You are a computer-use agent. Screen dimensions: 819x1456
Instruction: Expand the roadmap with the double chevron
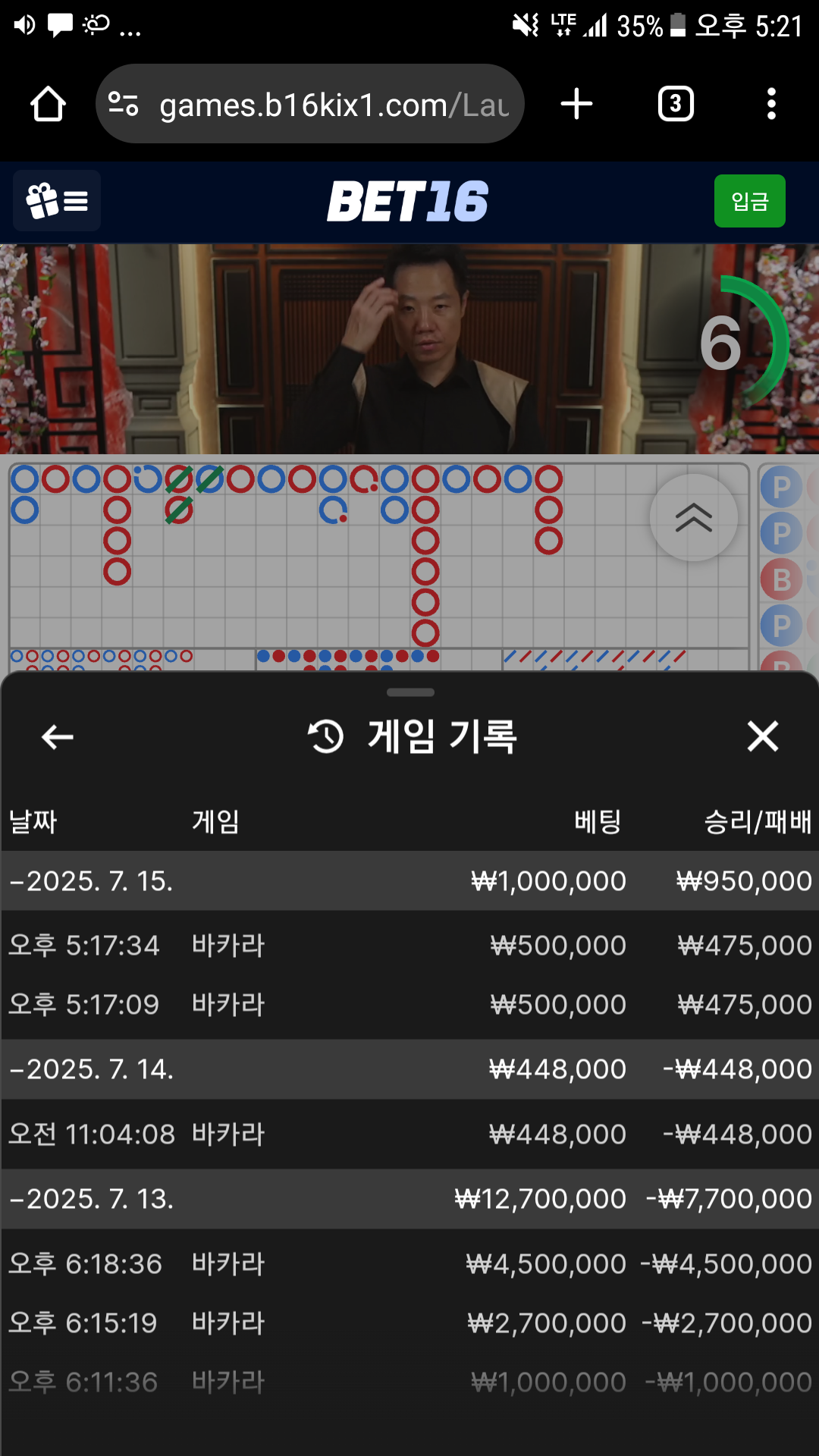click(693, 518)
